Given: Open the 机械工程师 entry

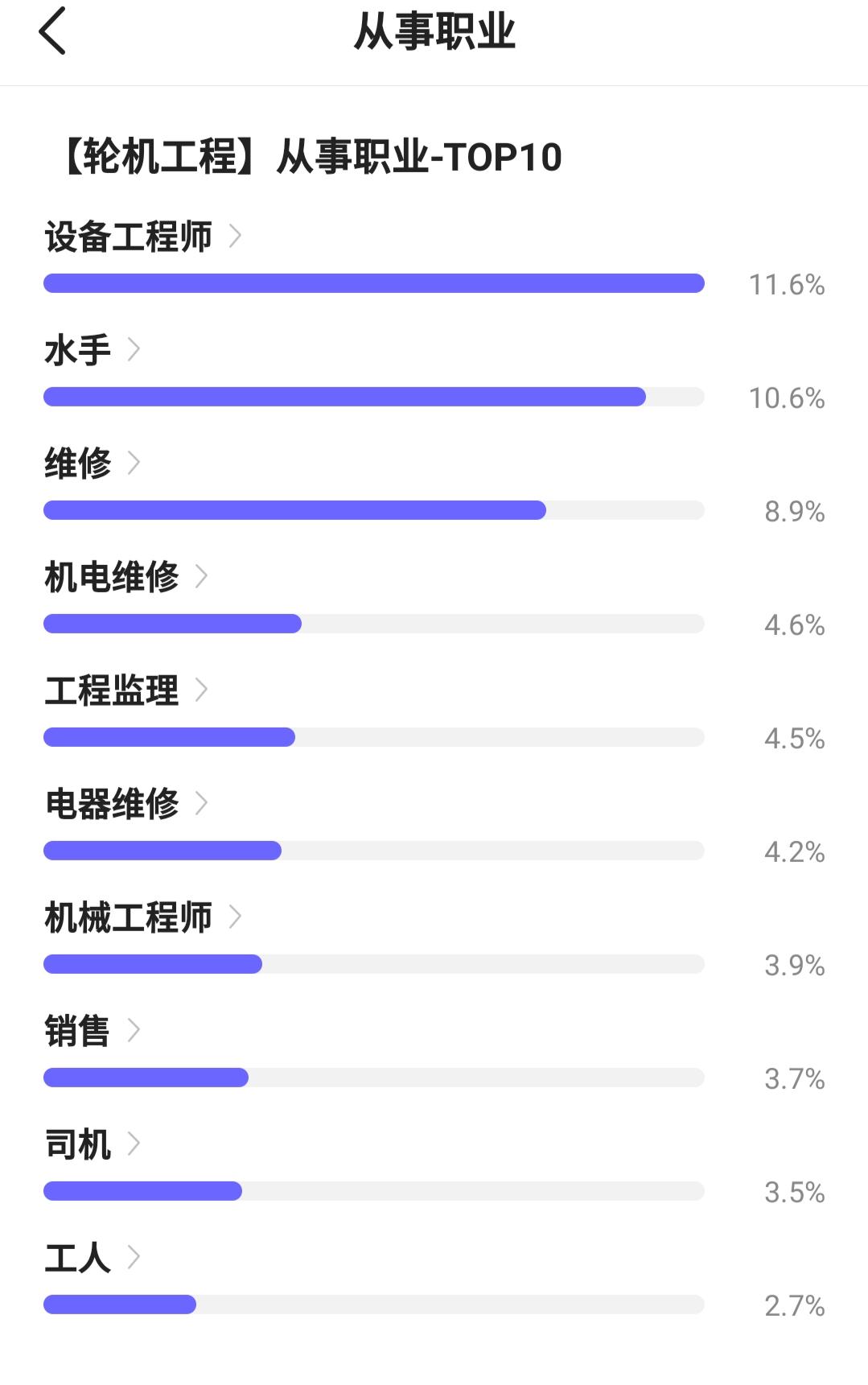Looking at the screenshot, I should [129, 917].
